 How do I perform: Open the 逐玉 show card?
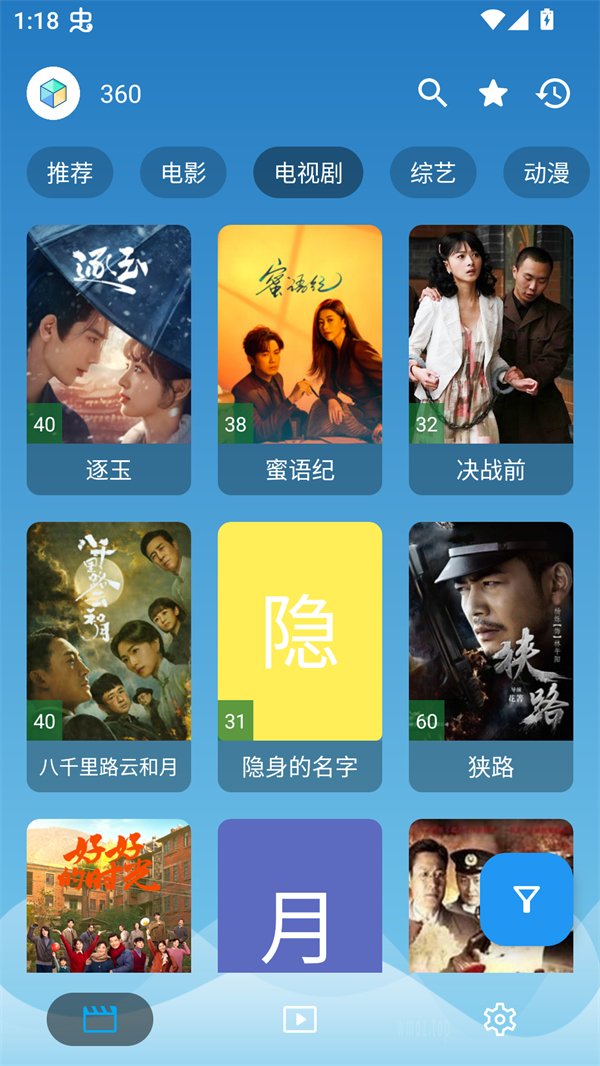[109, 360]
